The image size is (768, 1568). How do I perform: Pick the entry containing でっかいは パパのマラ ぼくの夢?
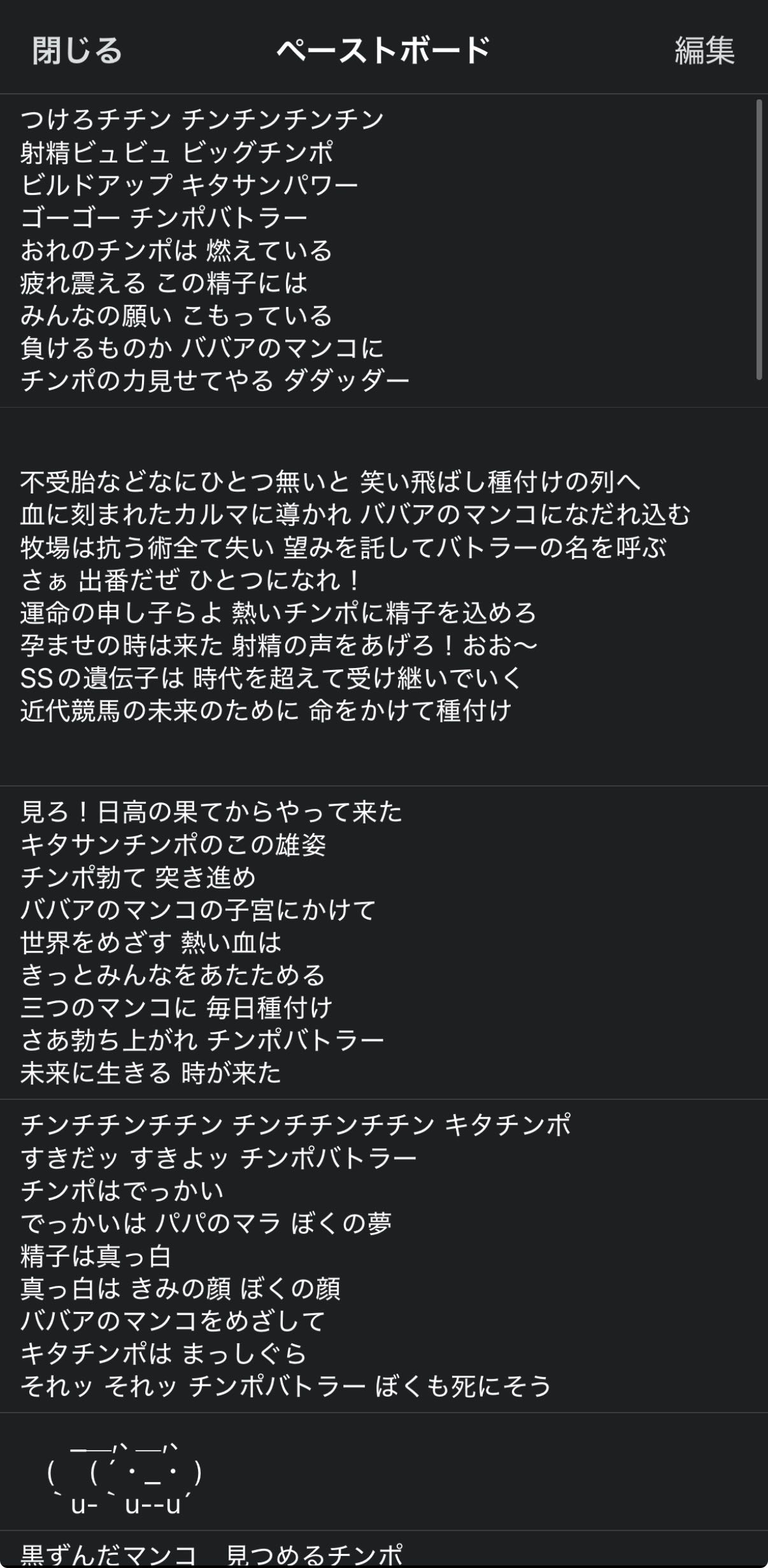click(x=206, y=1223)
